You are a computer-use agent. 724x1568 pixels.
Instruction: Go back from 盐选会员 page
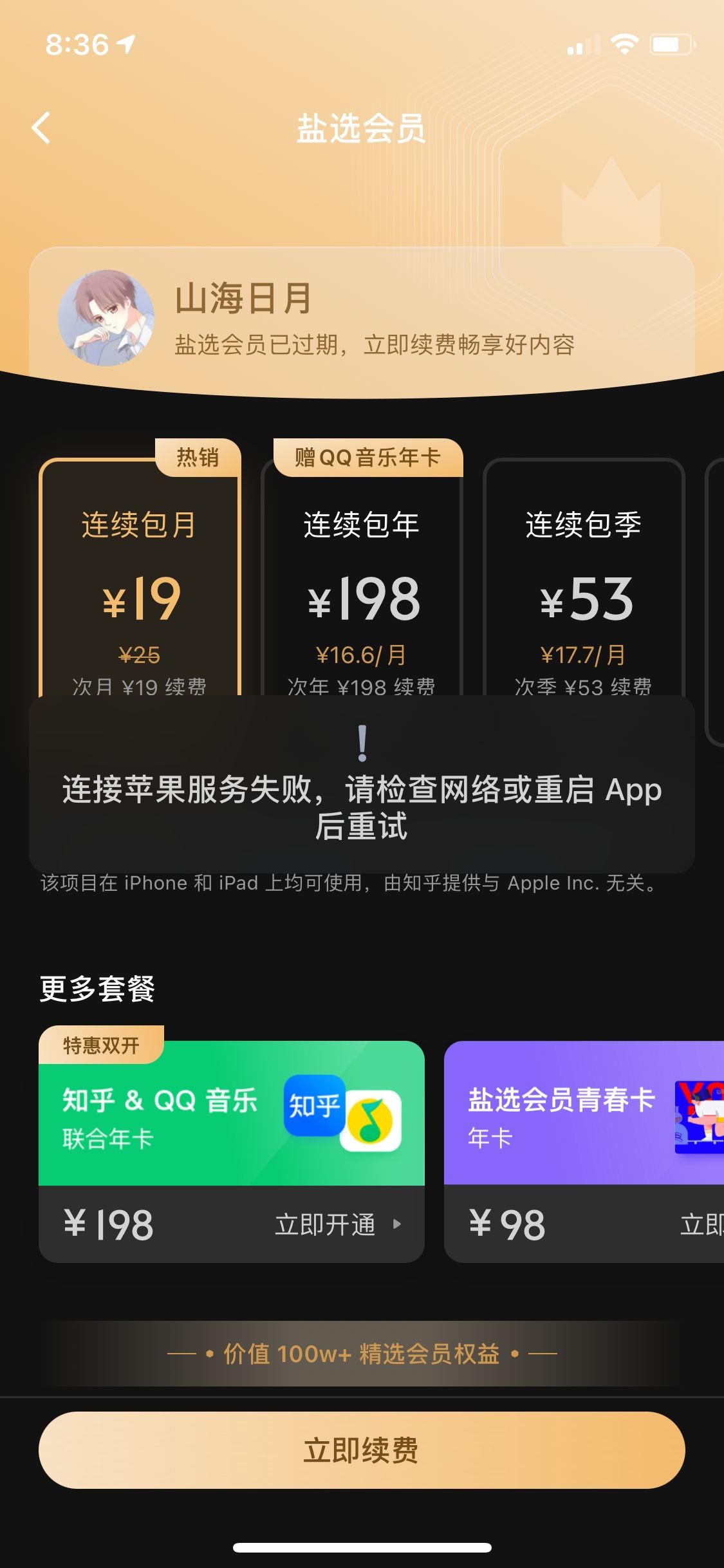pyautogui.click(x=42, y=127)
